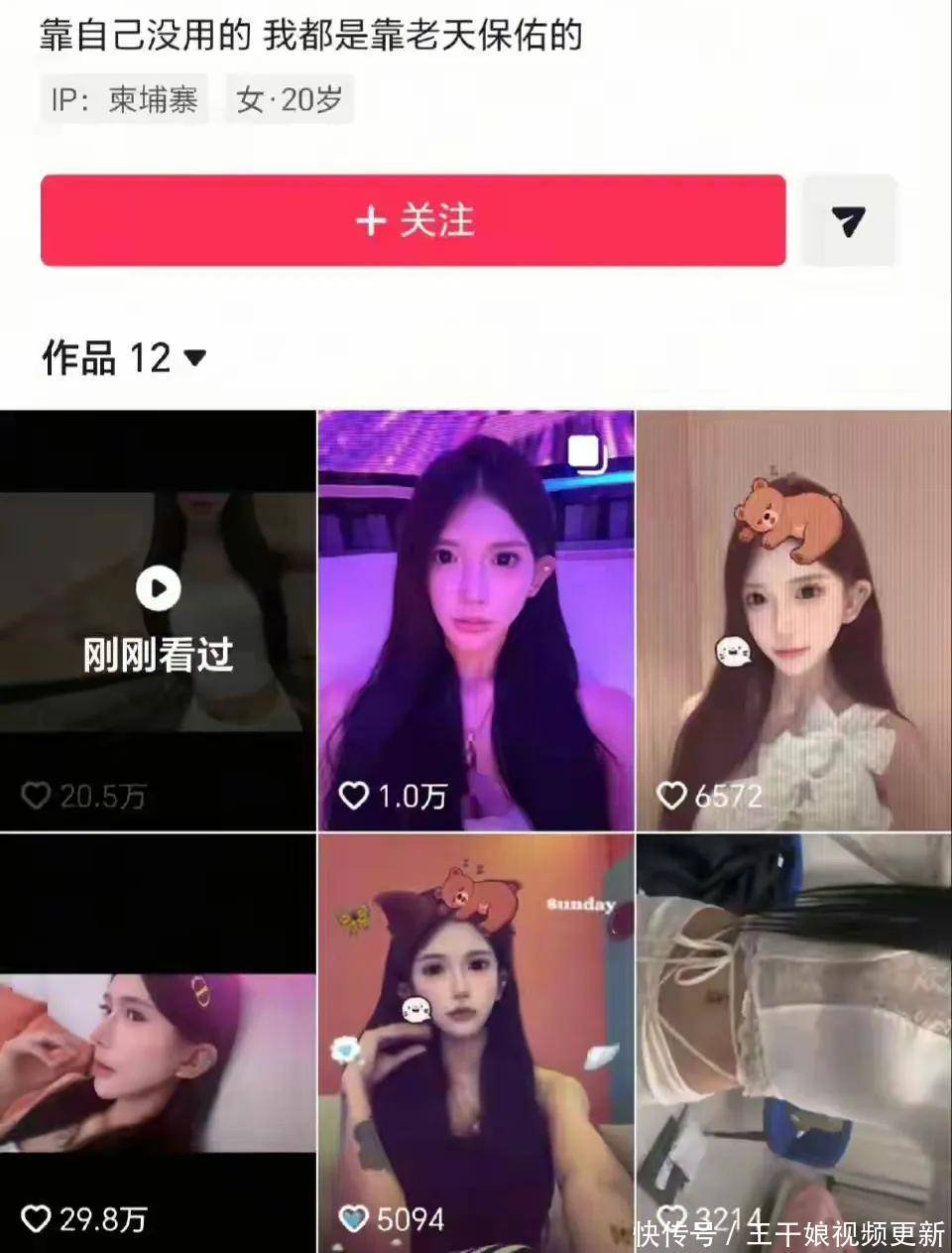The height and width of the screenshot is (1253, 952).
Task: Open the post with 6572 likes
Action: pos(793,620)
